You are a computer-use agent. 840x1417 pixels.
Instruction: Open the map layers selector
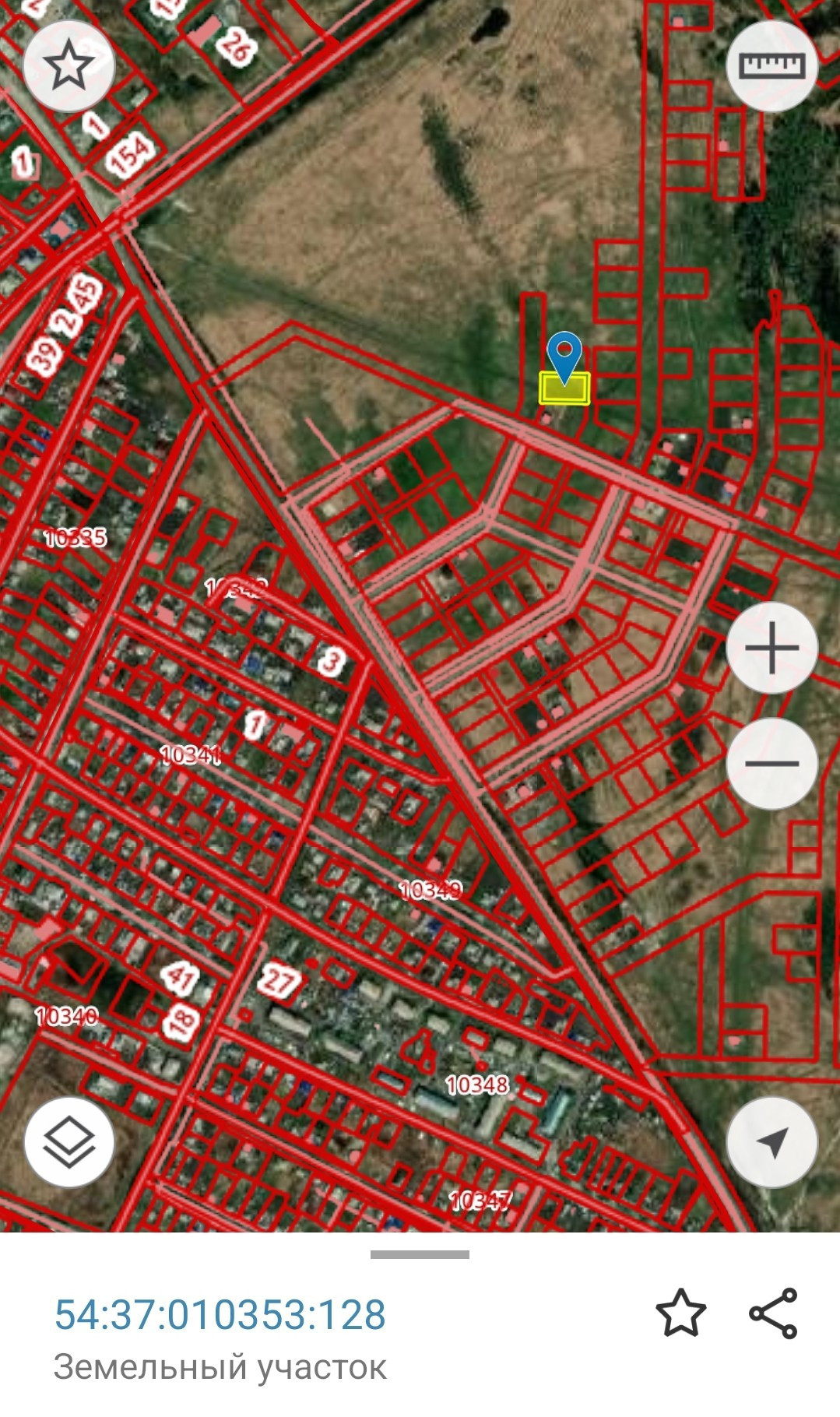[69, 1142]
